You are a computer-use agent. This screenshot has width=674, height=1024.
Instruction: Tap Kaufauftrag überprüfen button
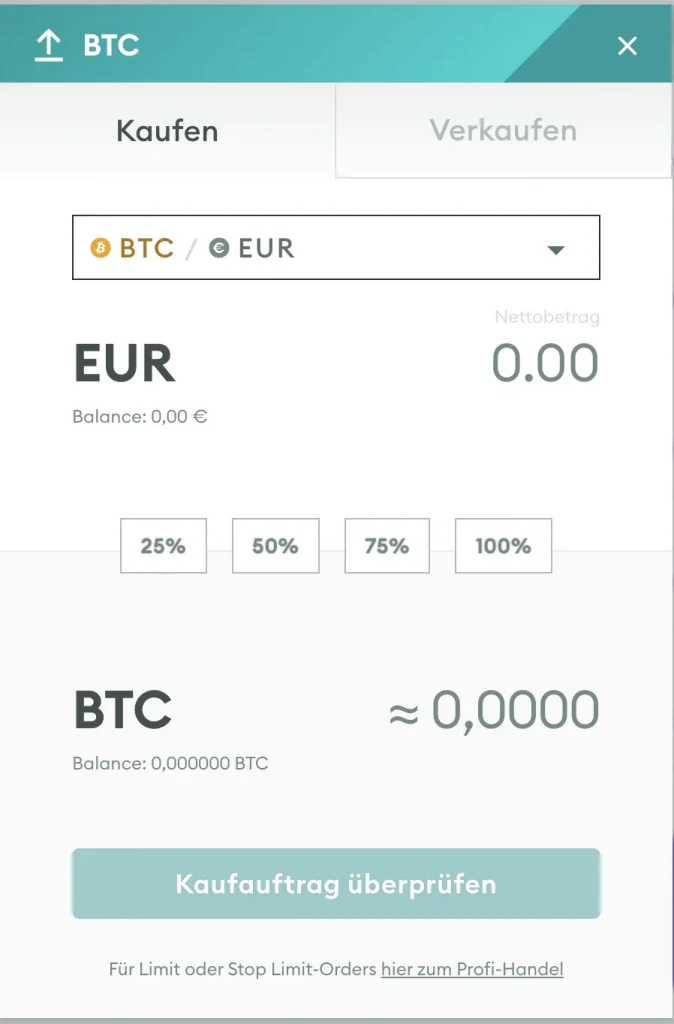[x=336, y=884]
